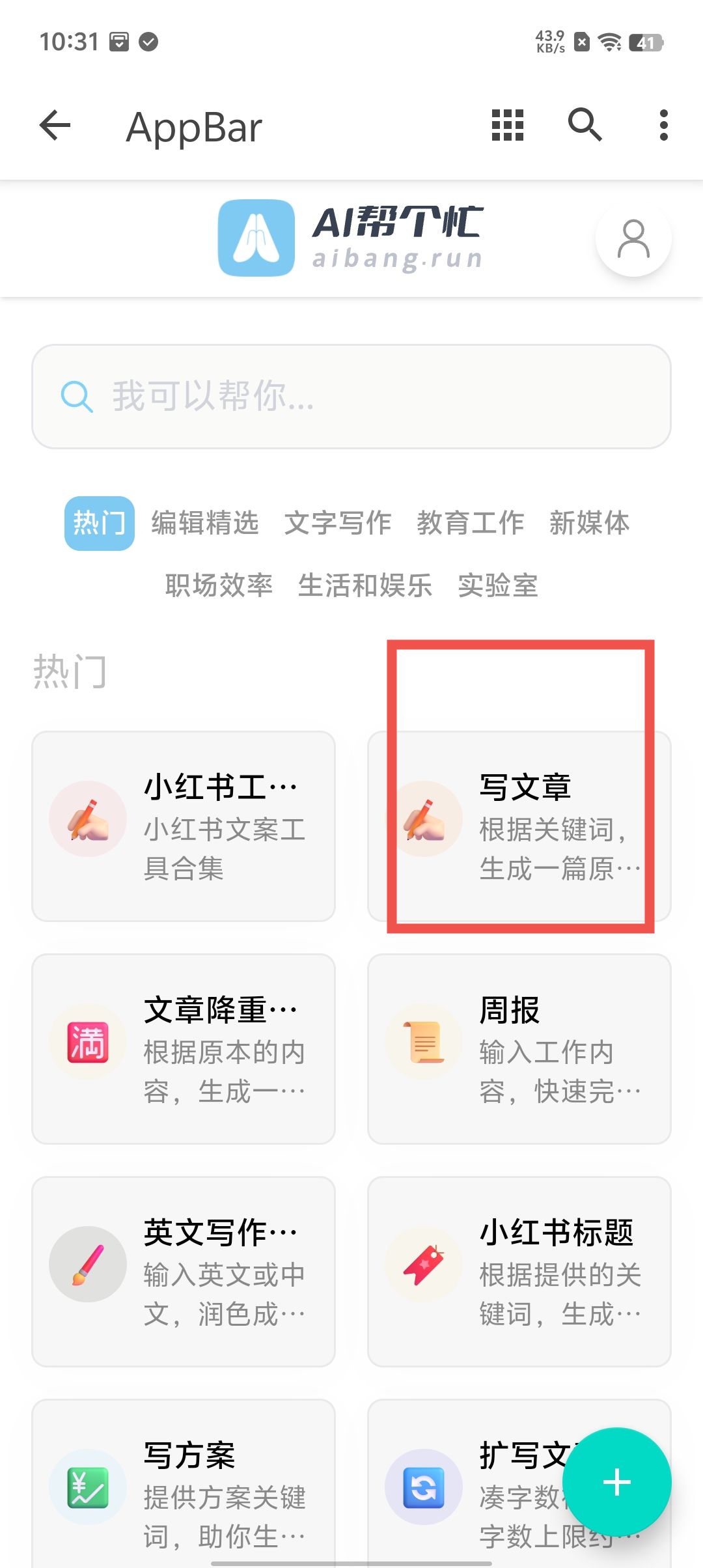The image size is (703, 1568).
Task: Tap the search icon in AppBar
Action: click(585, 125)
